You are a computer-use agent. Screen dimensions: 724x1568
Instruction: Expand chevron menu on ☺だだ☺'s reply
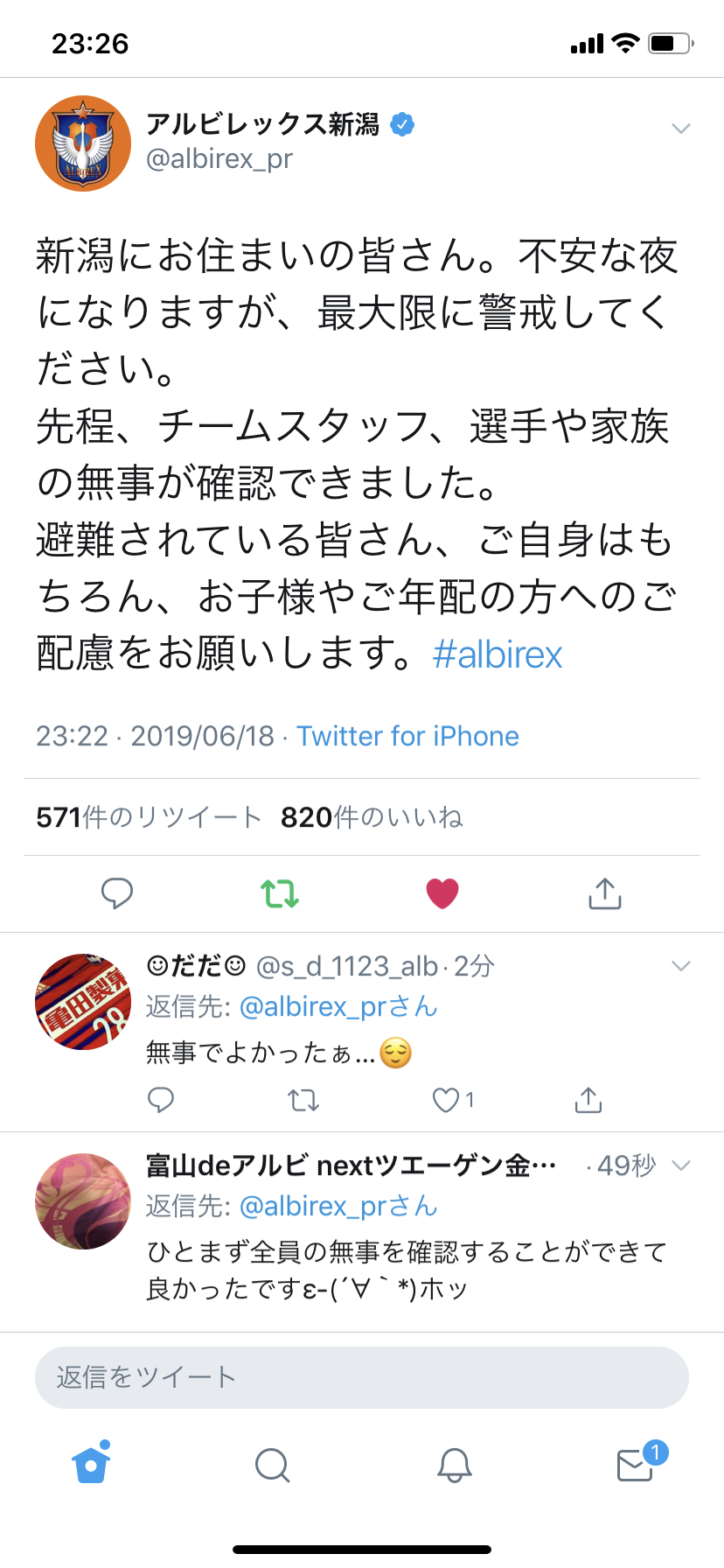[680, 966]
